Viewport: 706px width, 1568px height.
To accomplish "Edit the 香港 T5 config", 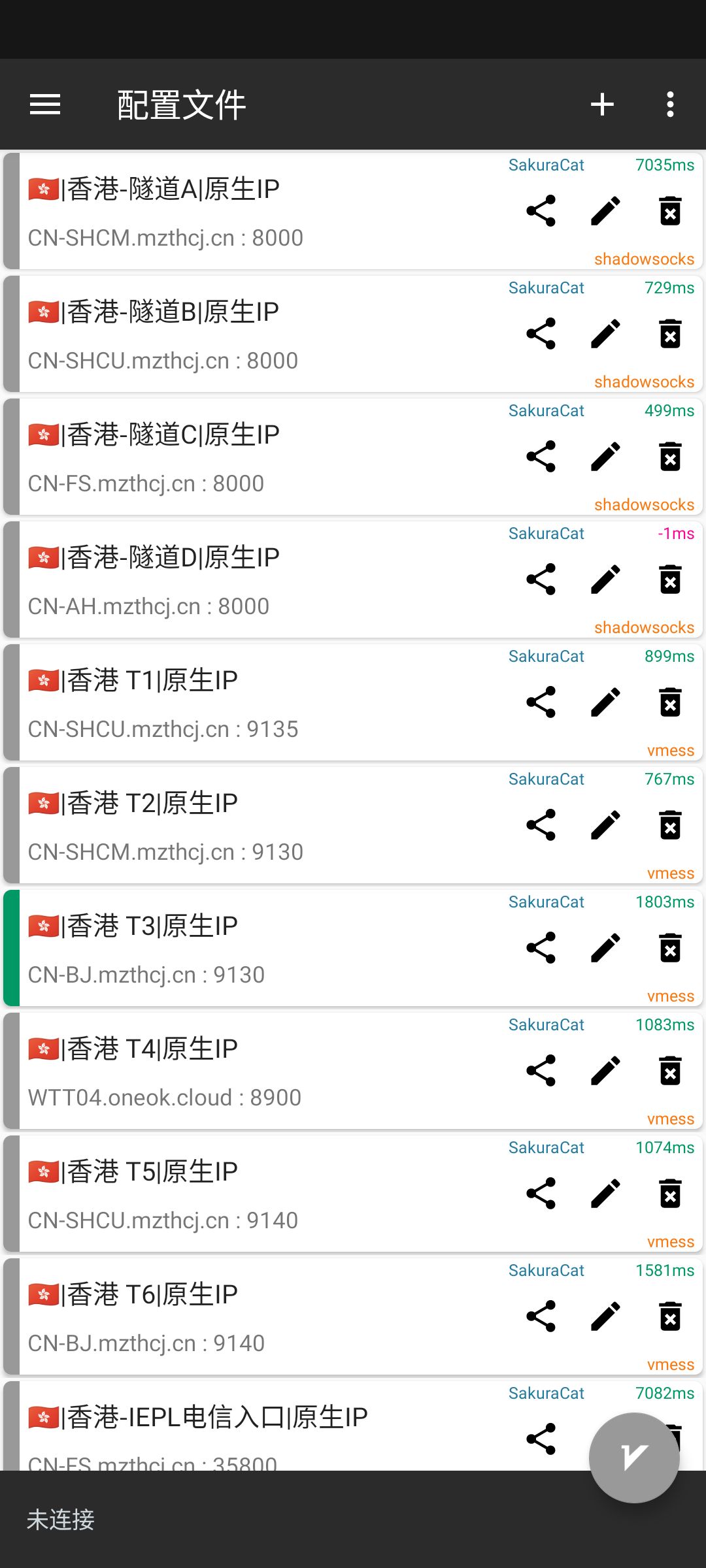I will tap(605, 1194).
